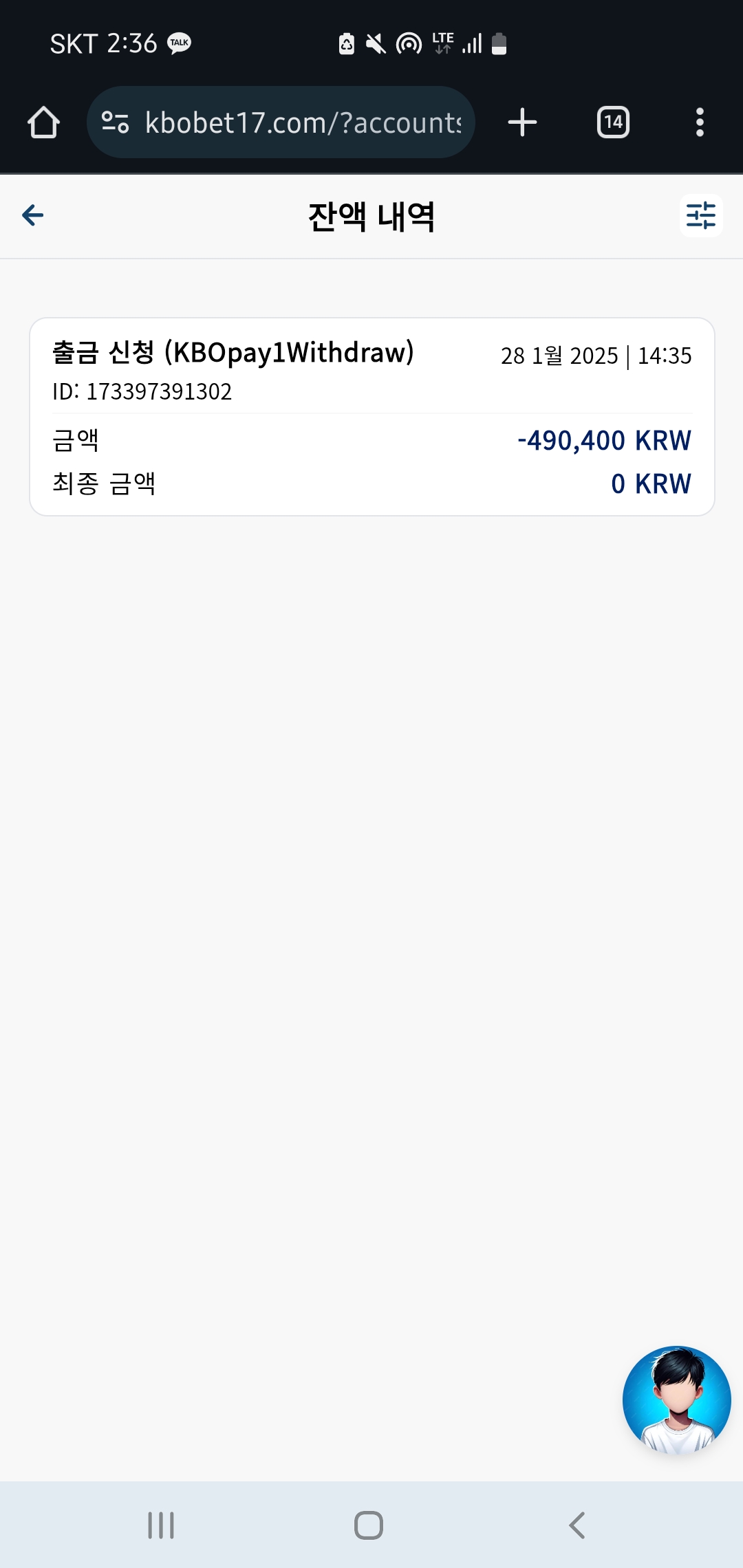Tap the browser home icon
743x1568 pixels.
[x=43, y=122]
